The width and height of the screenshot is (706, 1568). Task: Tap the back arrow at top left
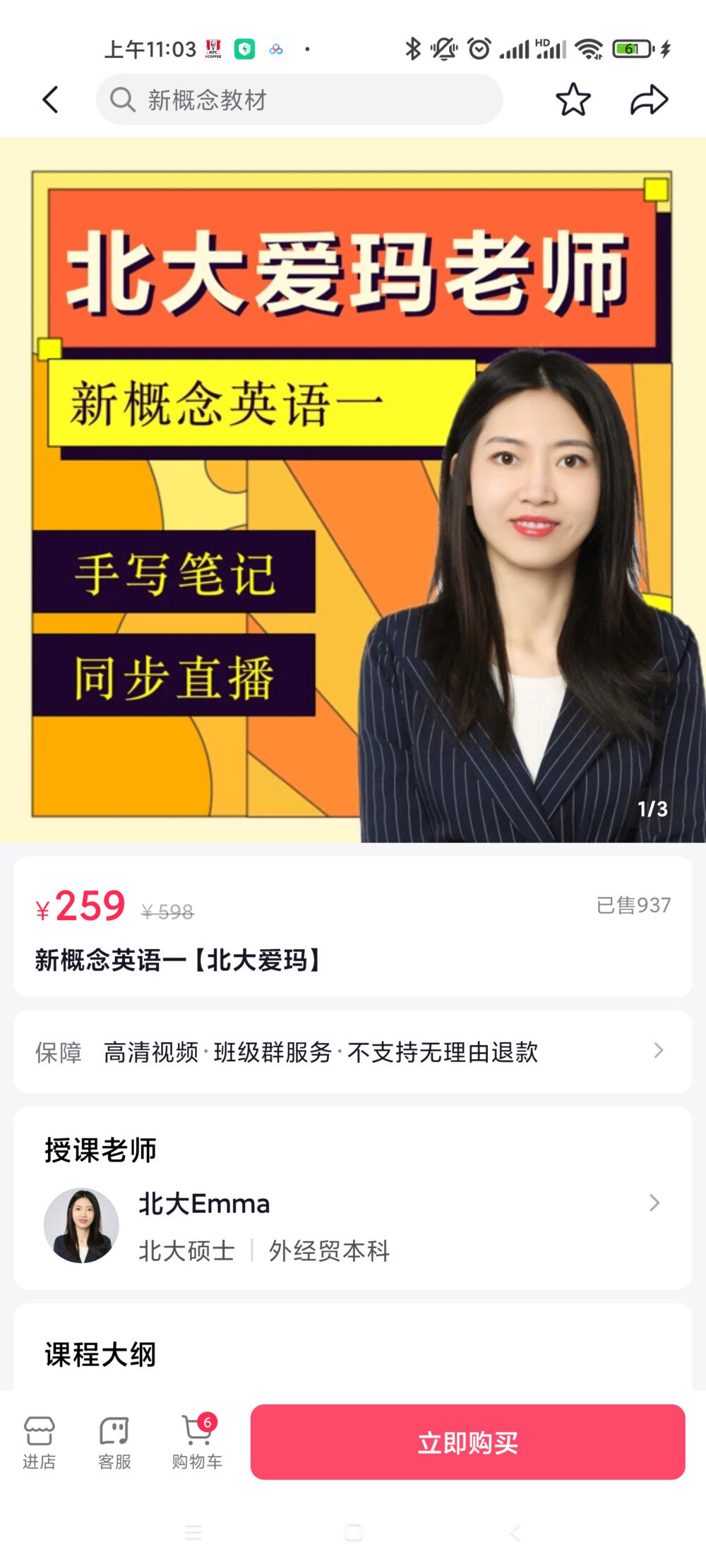[50, 99]
